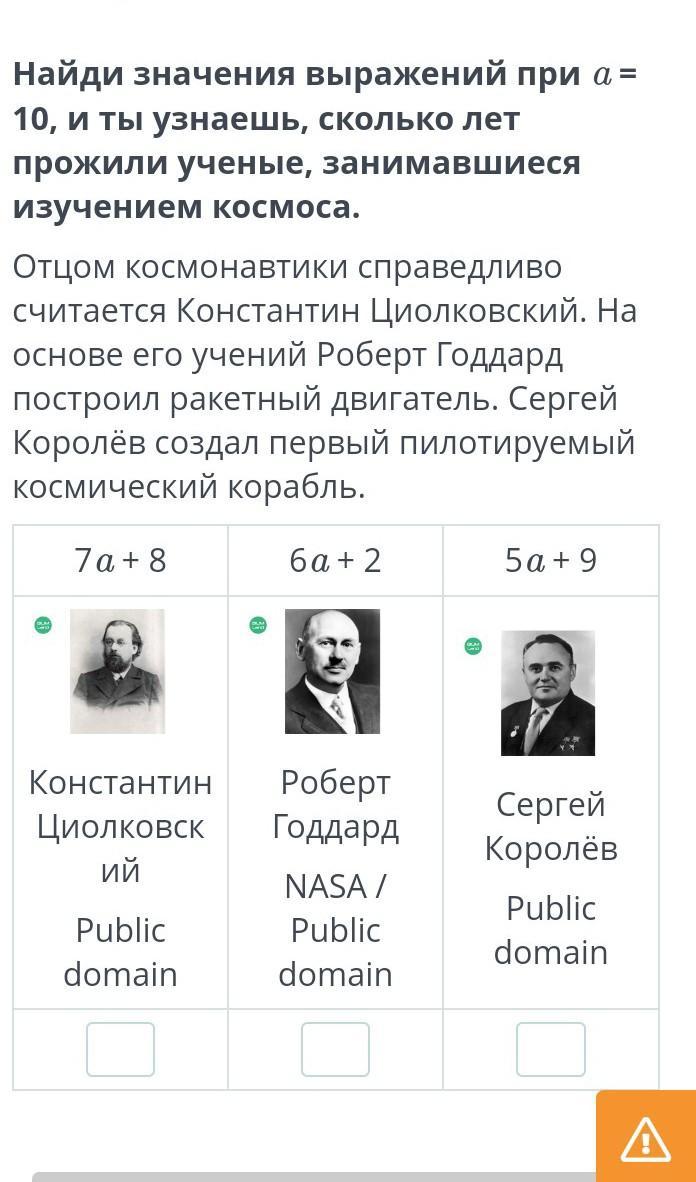Tap the green badge beside Королёв's photo
The width and height of the screenshot is (696, 1182).
point(473,646)
